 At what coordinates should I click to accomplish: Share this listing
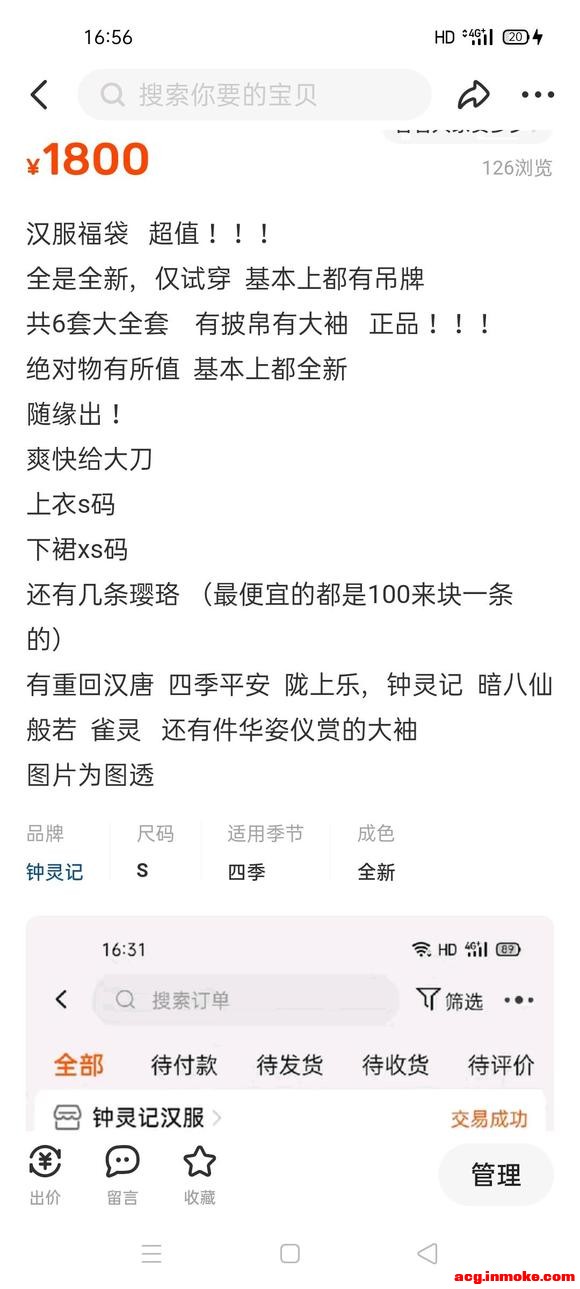pos(473,95)
